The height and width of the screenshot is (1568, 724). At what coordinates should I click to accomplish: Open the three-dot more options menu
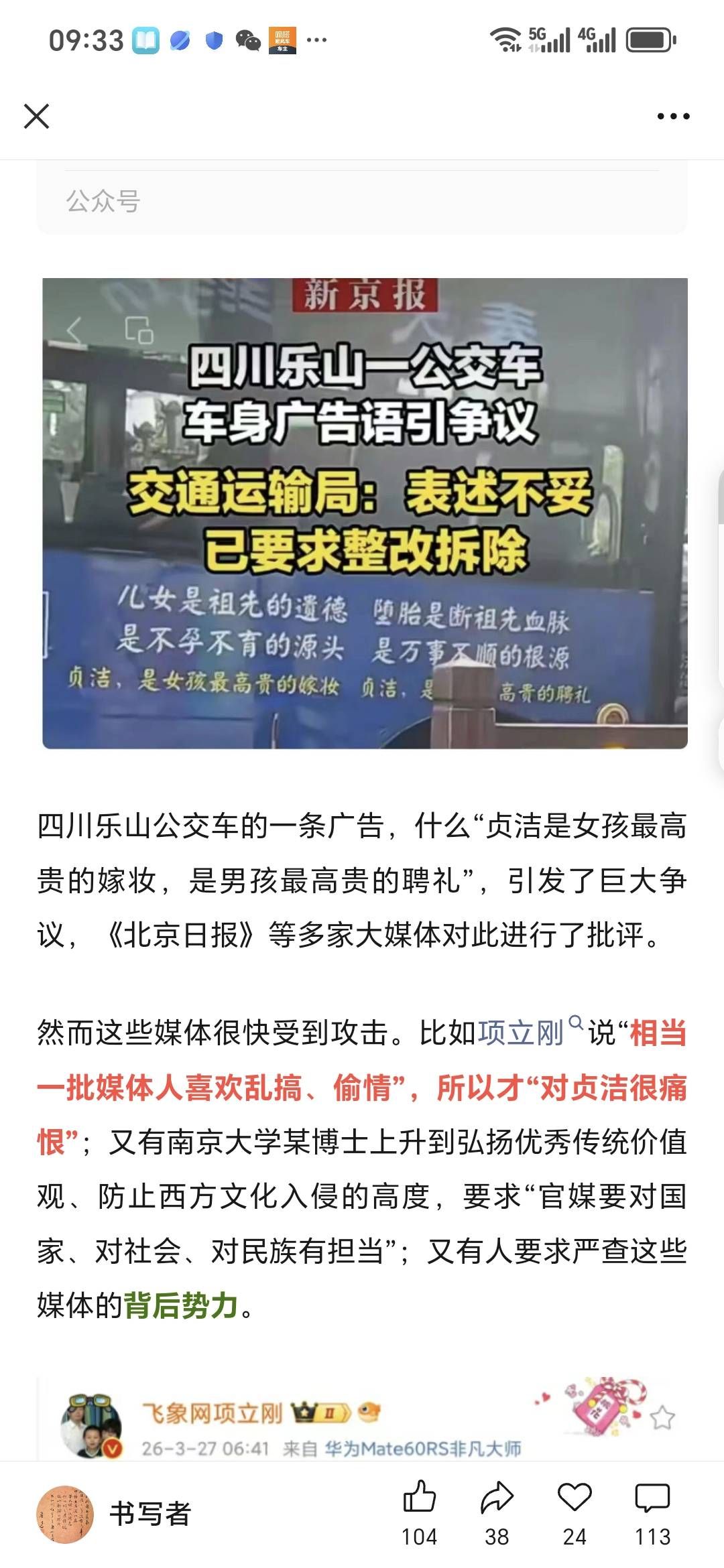(673, 117)
